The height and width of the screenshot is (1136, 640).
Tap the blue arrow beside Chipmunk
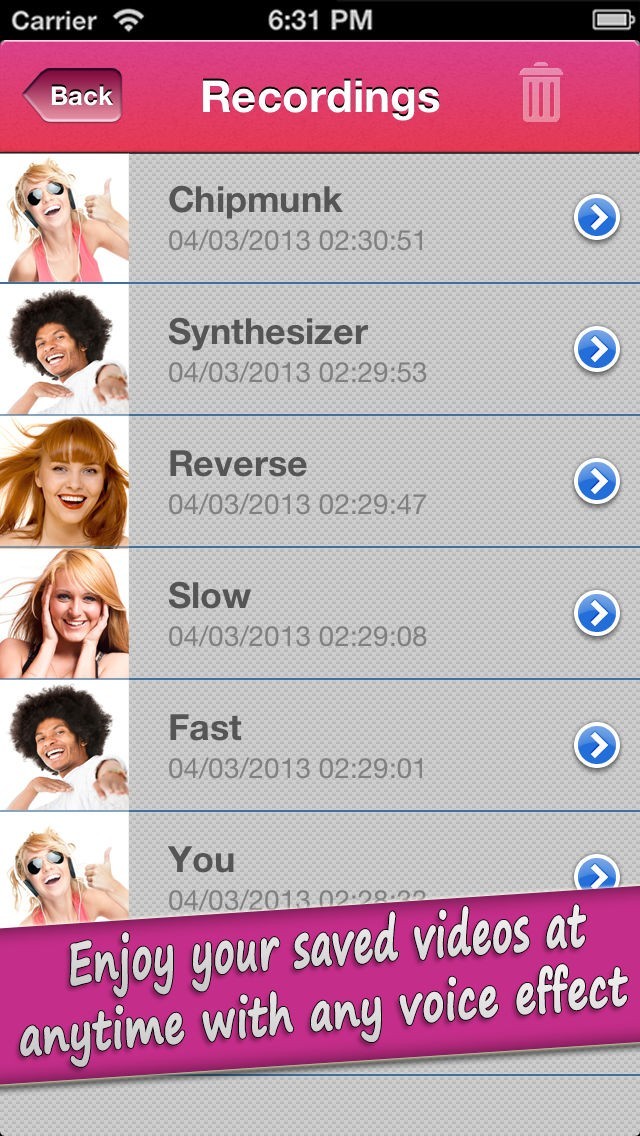(597, 218)
